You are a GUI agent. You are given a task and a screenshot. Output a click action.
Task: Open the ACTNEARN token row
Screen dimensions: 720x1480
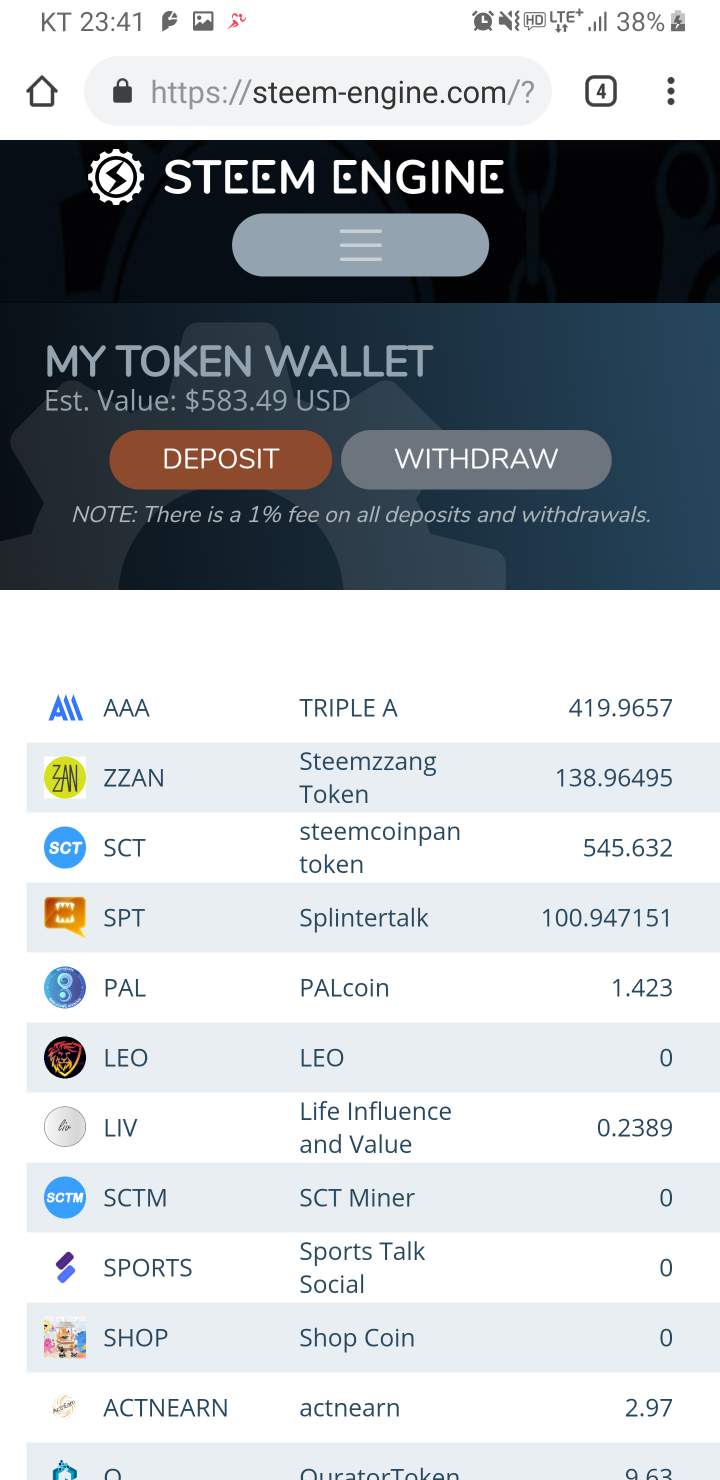[373, 1408]
